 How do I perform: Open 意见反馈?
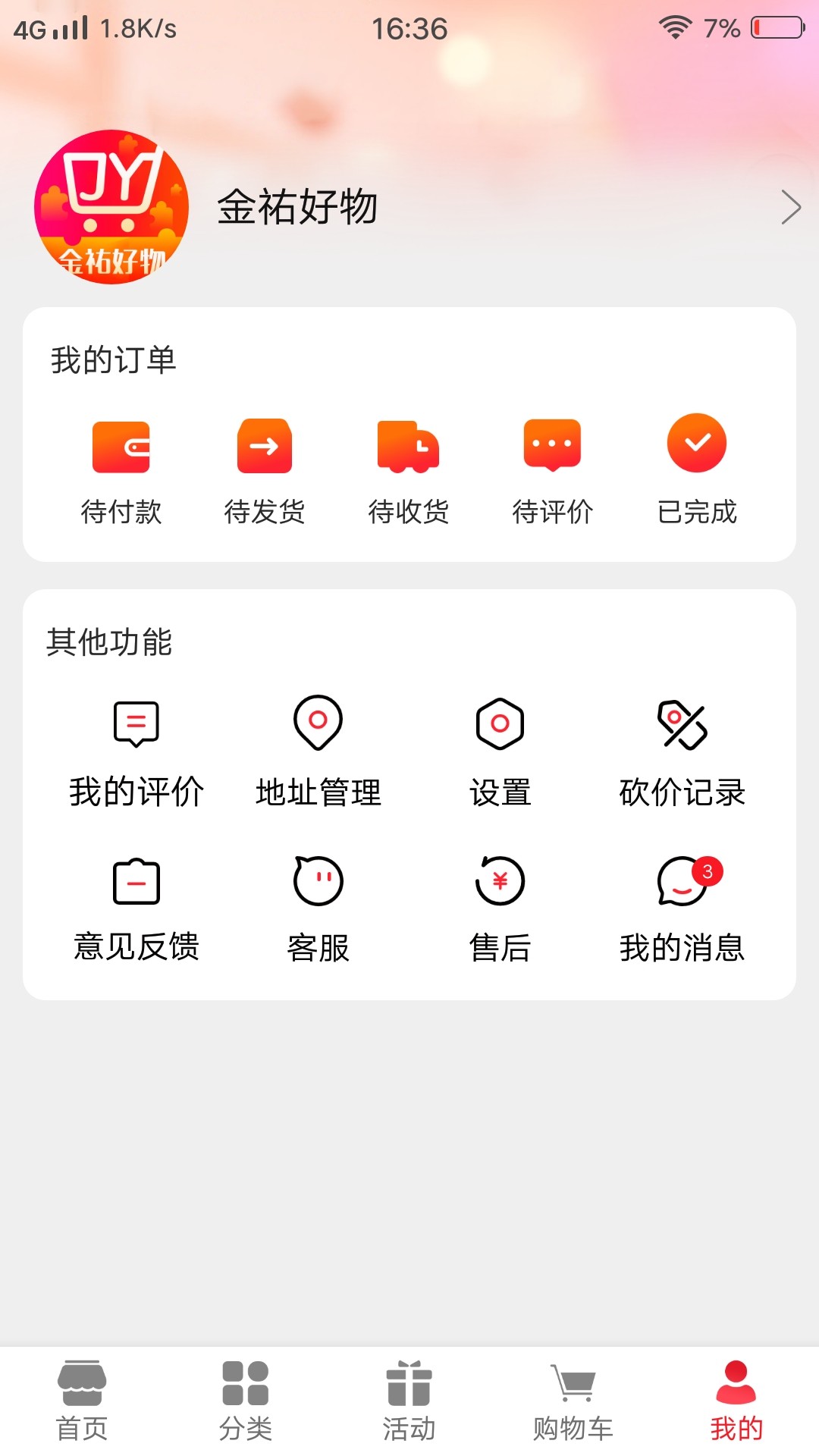[136, 908]
